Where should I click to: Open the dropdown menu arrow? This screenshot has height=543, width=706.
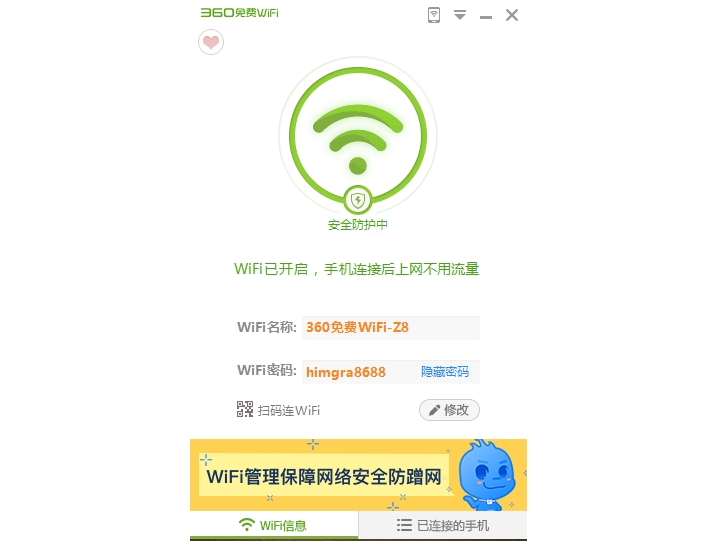(460, 15)
